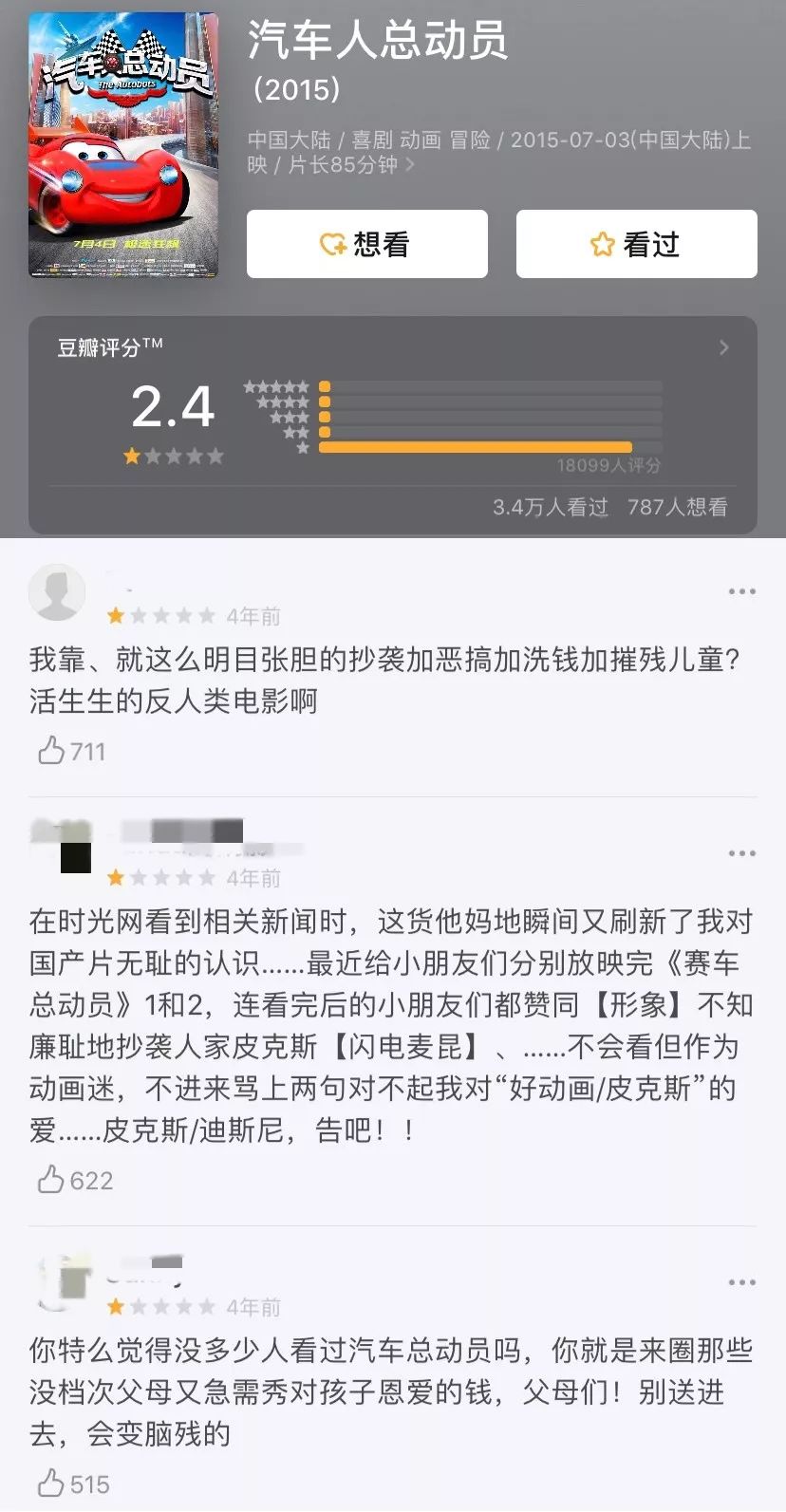Open the movie poster image
786x1512 pixels.
tap(123, 145)
